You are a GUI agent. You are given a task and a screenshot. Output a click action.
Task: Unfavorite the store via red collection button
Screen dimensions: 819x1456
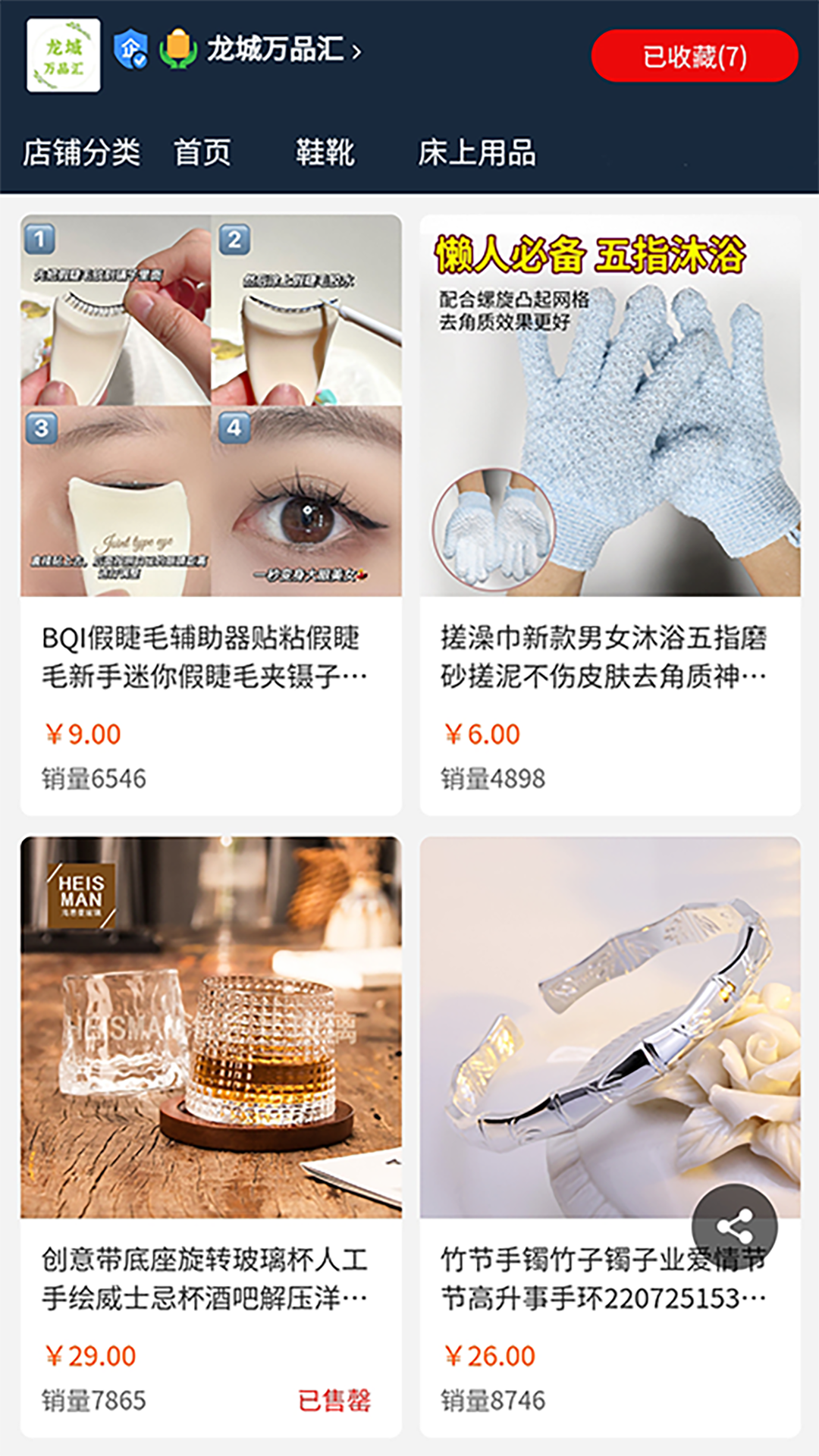click(x=693, y=53)
